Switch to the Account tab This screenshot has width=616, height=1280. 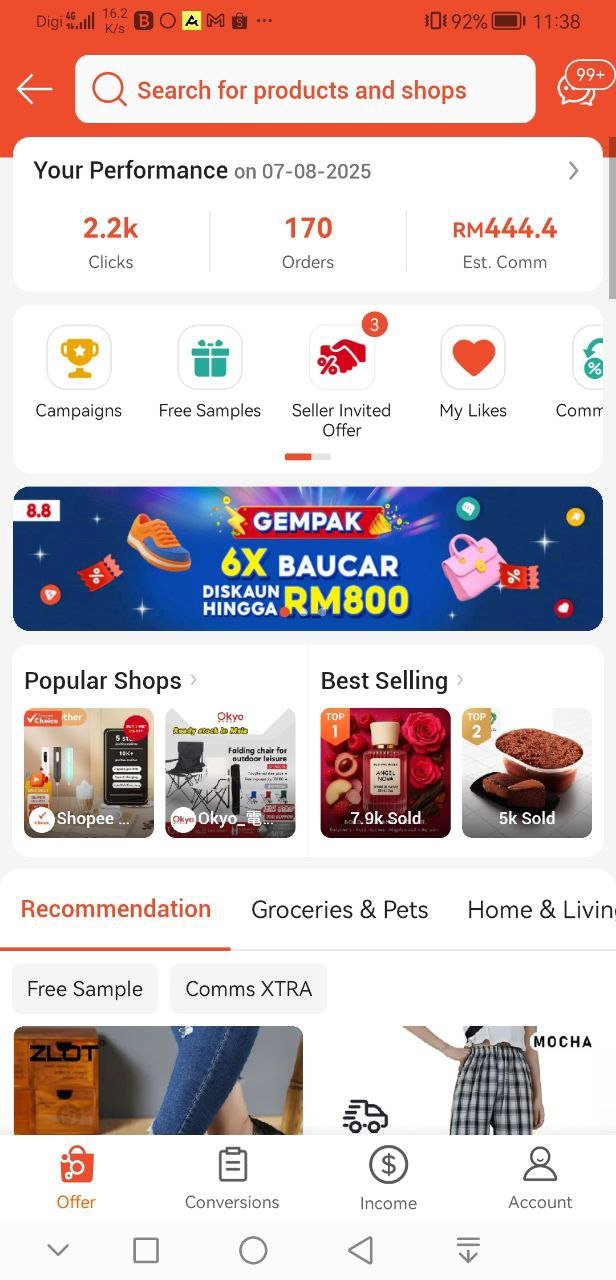(x=540, y=1178)
